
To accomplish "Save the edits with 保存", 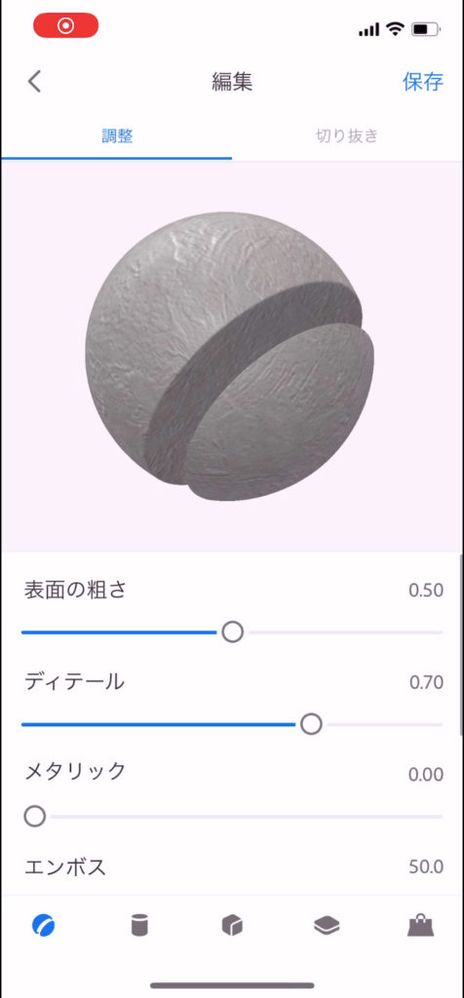I will (423, 81).
